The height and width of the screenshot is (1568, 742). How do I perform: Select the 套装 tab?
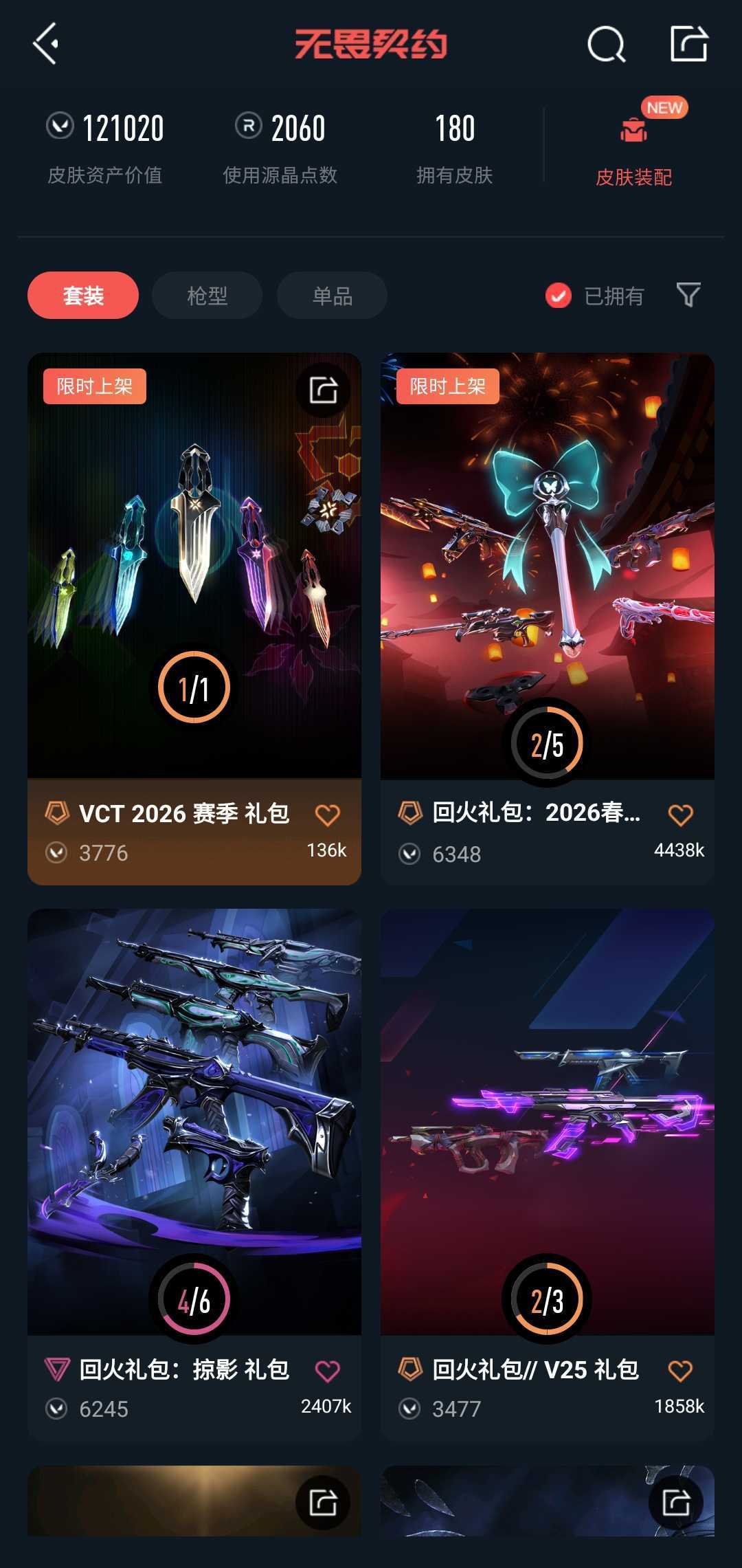[83, 296]
